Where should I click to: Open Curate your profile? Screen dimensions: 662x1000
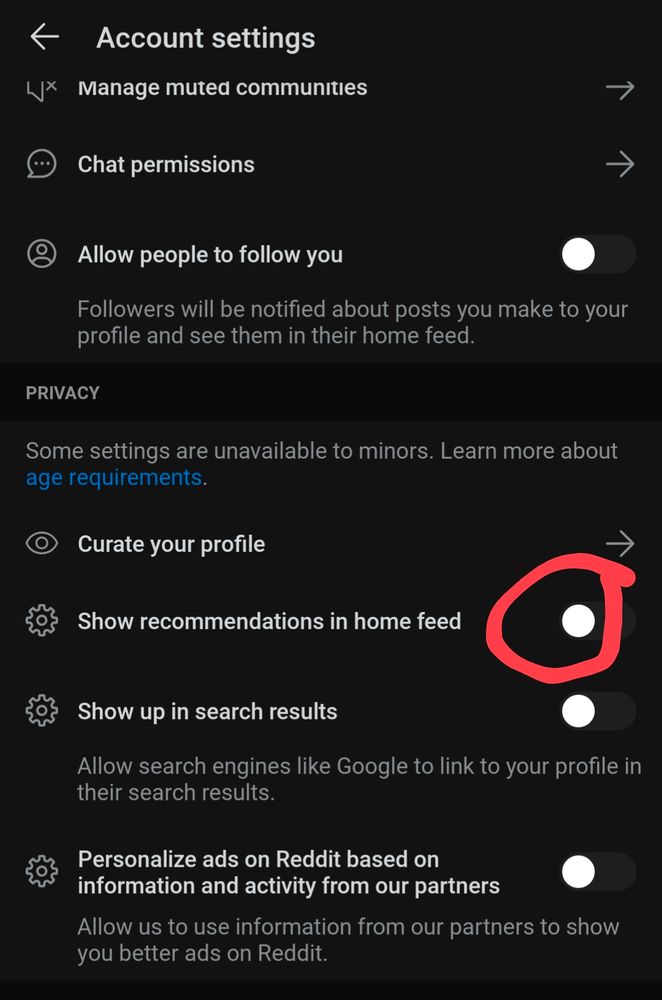331,544
